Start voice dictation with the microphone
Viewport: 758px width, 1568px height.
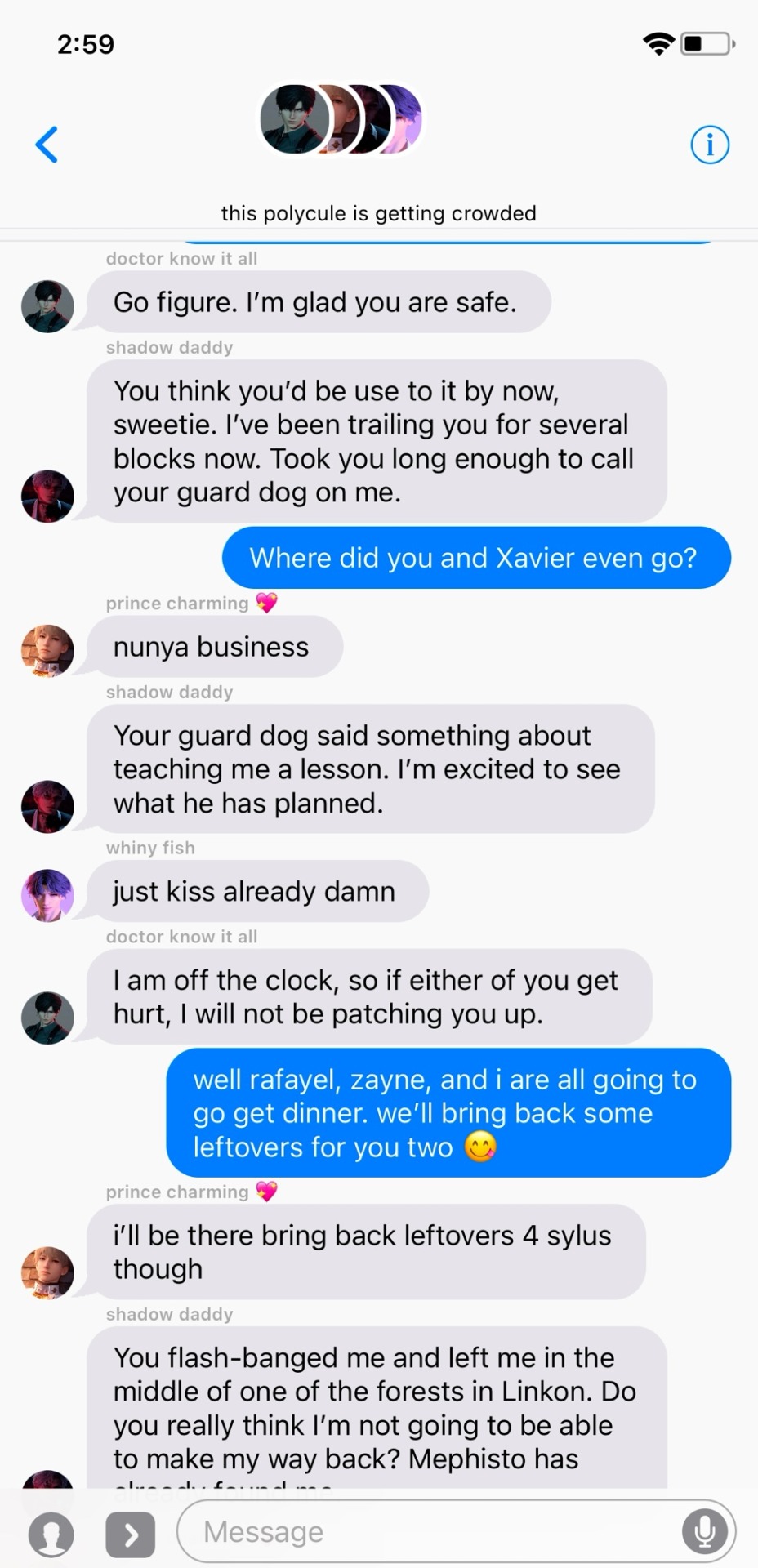(704, 1532)
